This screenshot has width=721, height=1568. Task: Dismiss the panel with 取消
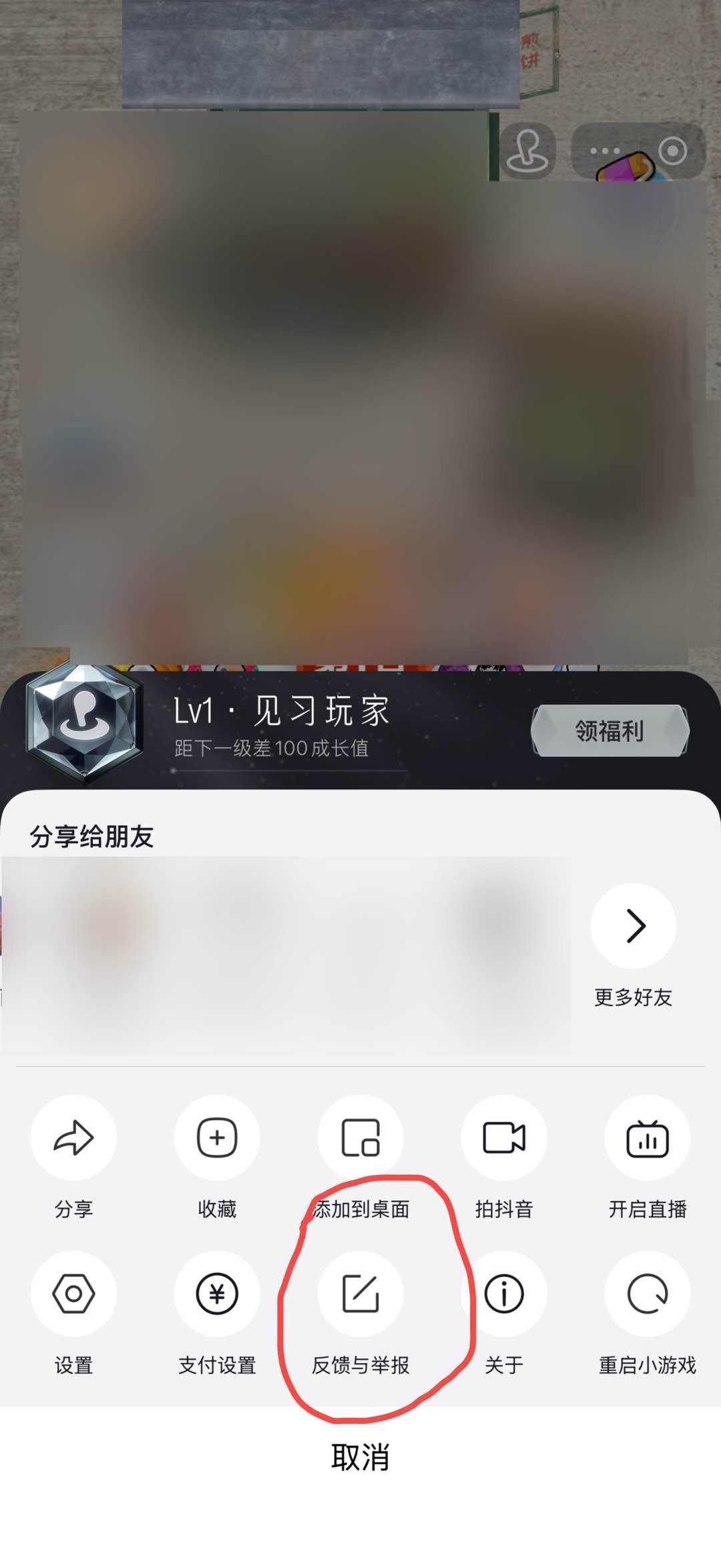point(360,1457)
